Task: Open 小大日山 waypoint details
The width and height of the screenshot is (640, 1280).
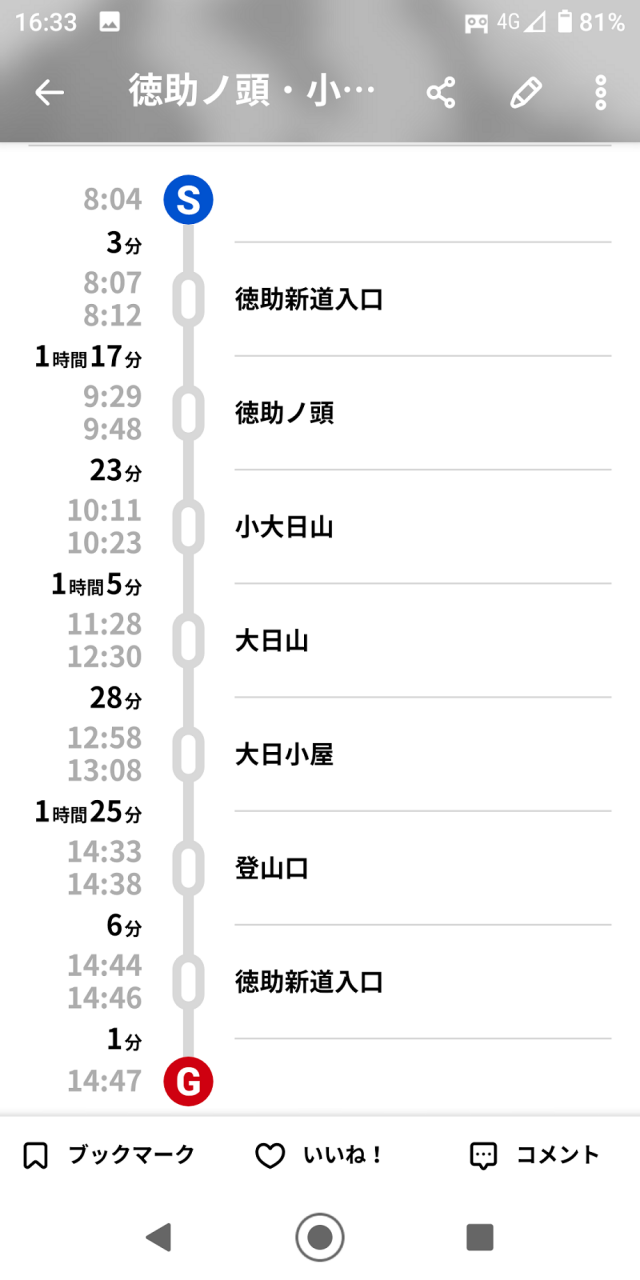Action: pyautogui.click(x=285, y=527)
